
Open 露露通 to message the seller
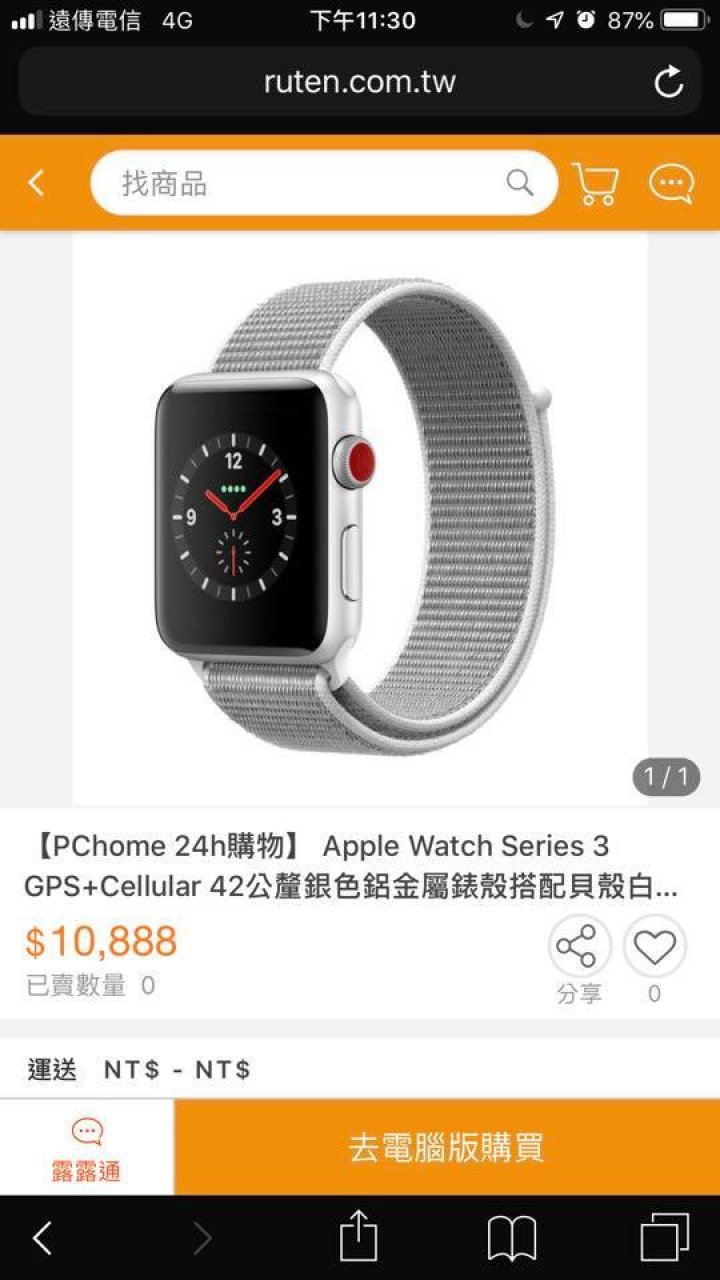87,1148
